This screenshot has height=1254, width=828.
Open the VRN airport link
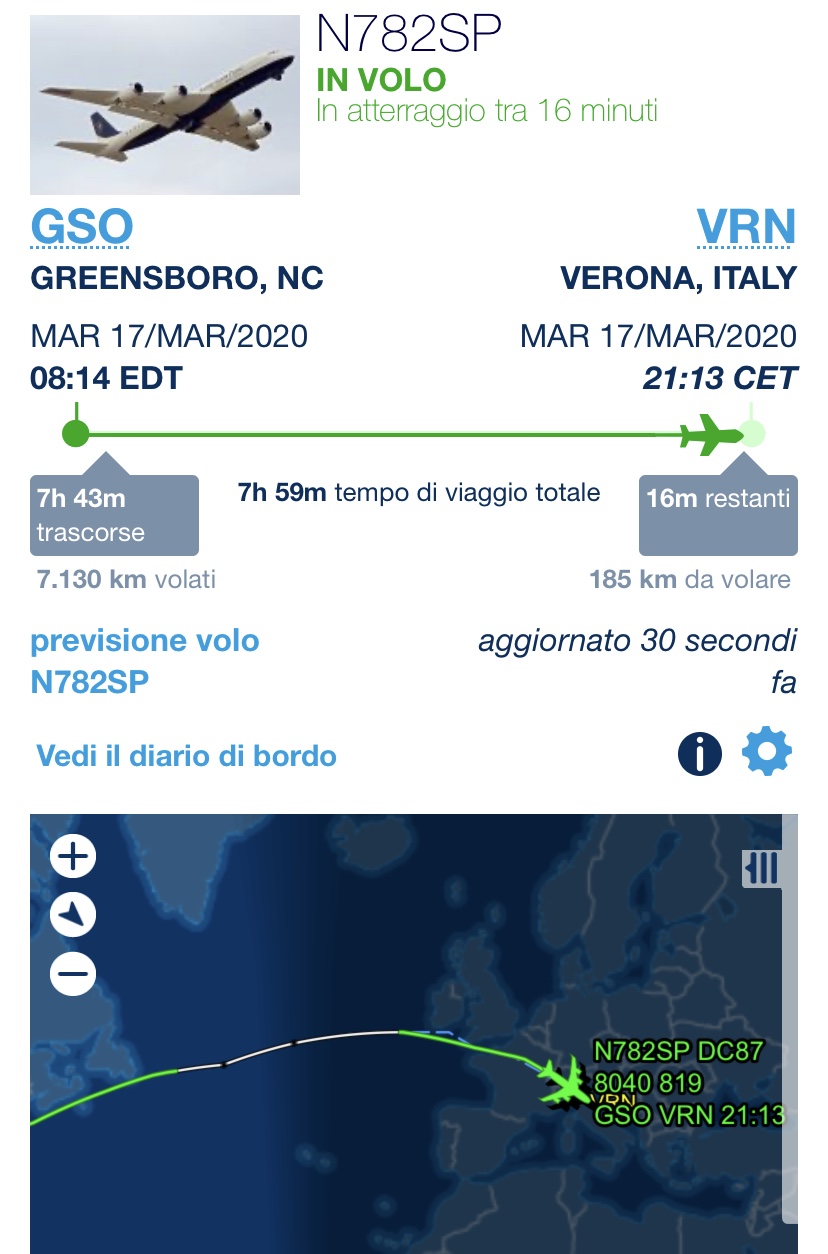746,228
